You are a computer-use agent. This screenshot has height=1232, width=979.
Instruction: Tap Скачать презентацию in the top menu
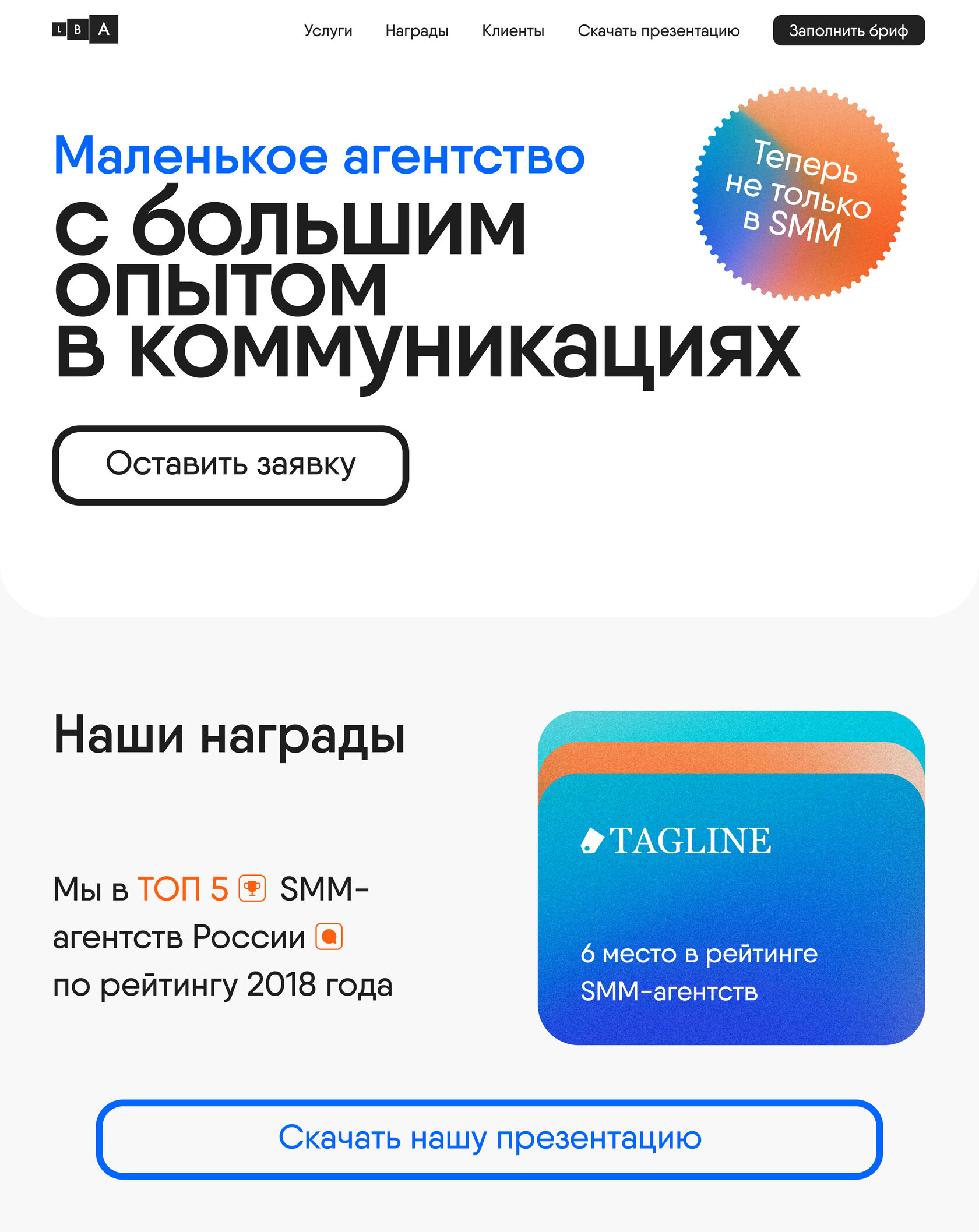[658, 31]
